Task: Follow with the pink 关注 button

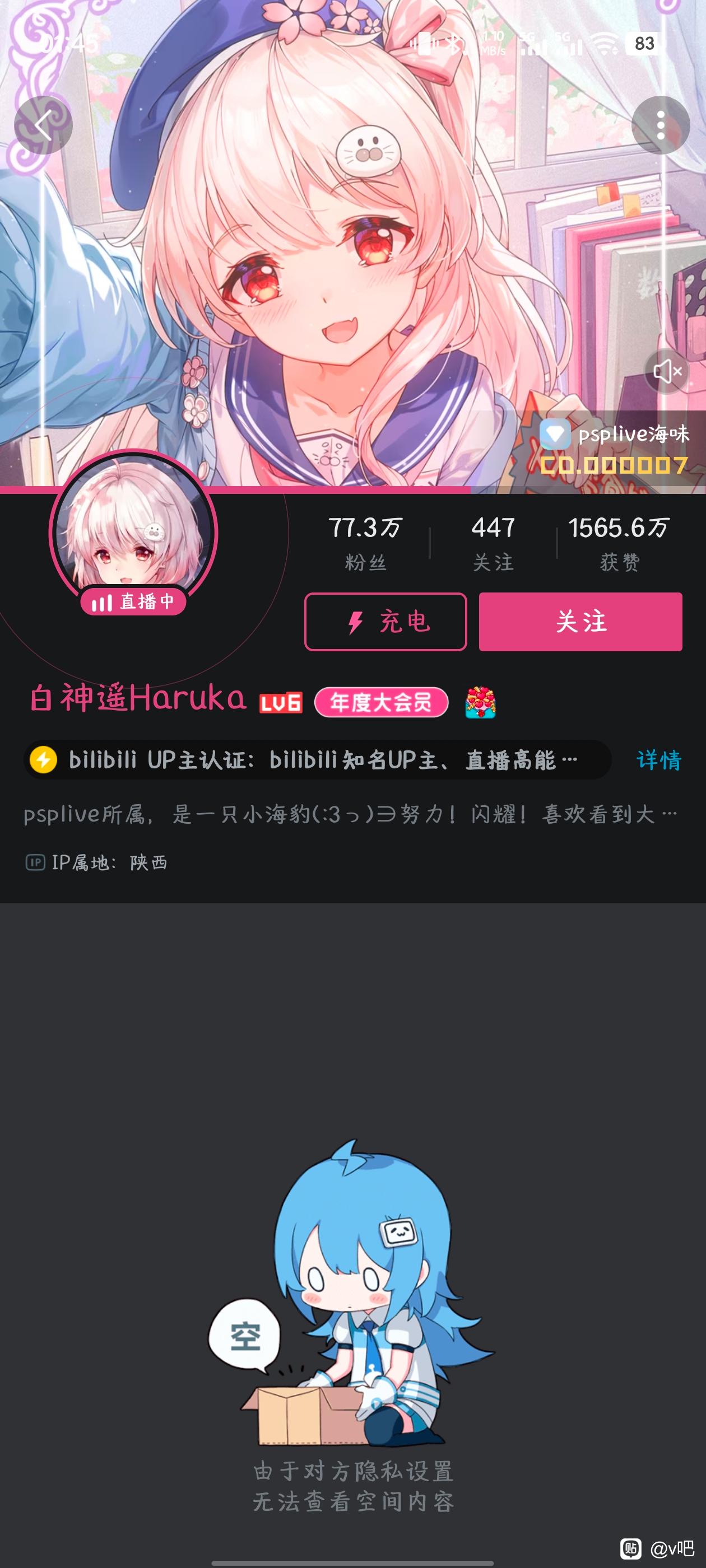Action: pyautogui.click(x=580, y=622)
